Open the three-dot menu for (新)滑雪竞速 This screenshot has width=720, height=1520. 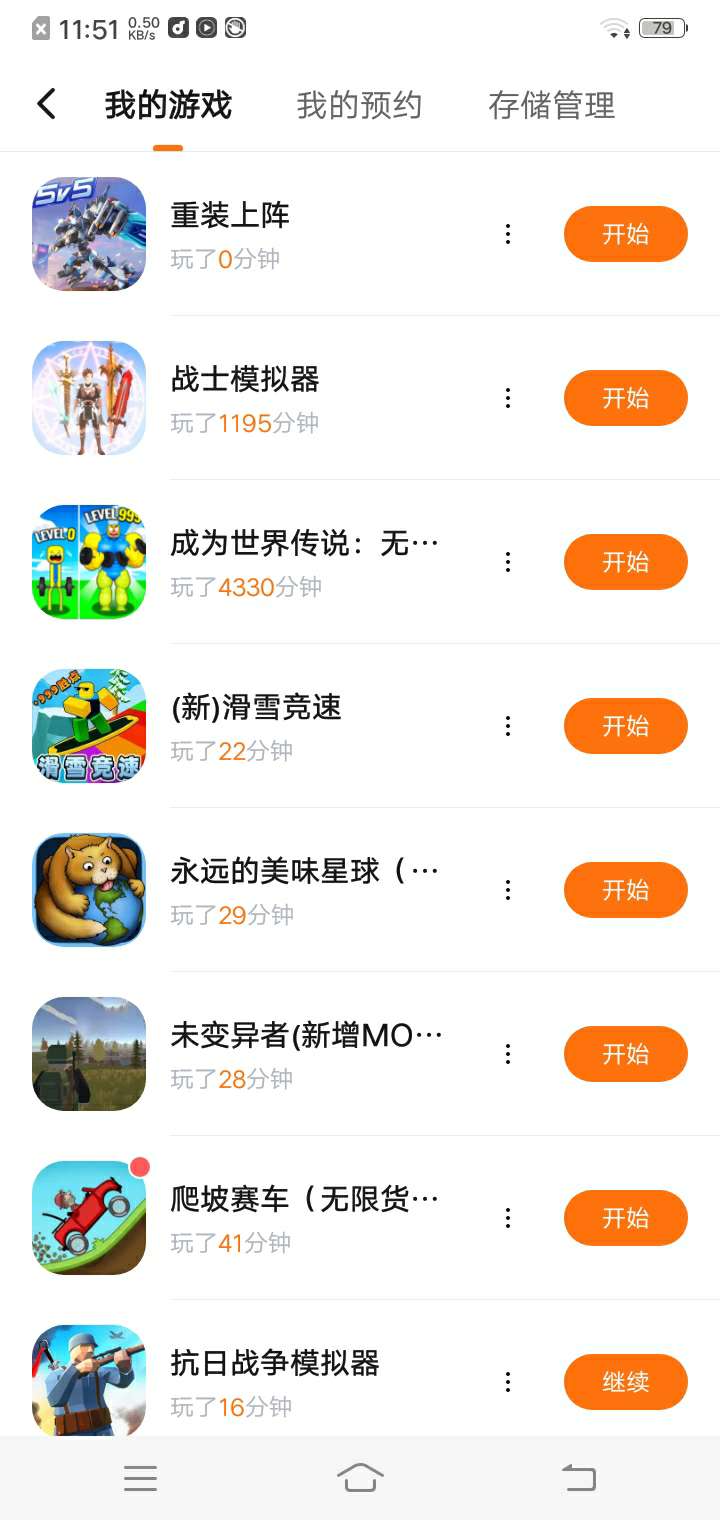point(508,726)
